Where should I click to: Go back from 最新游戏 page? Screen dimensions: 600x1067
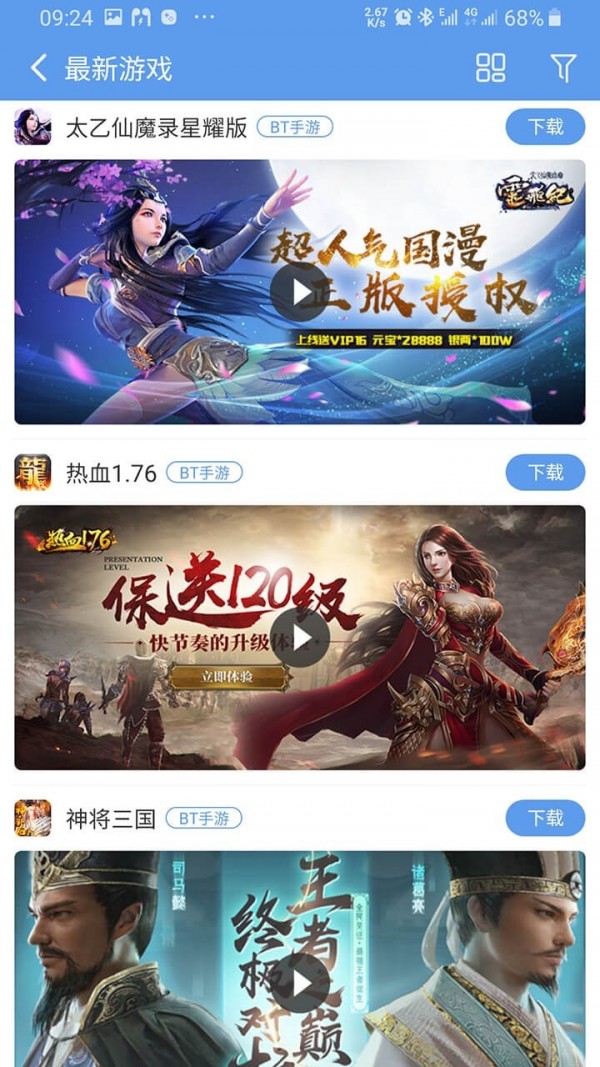pyautogui.click(x=38, y=68)
